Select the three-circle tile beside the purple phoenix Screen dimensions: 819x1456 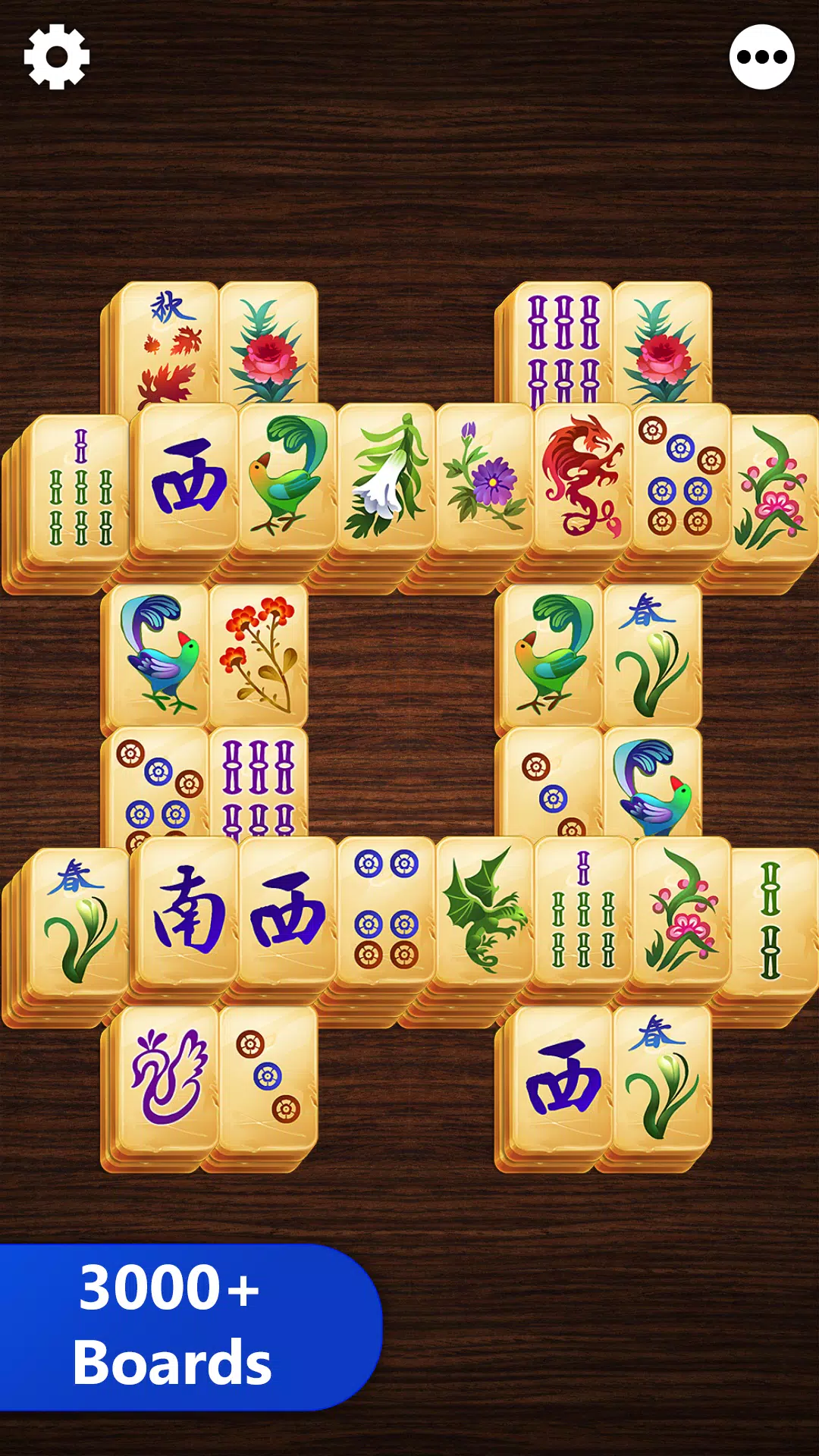[268, 1077]
